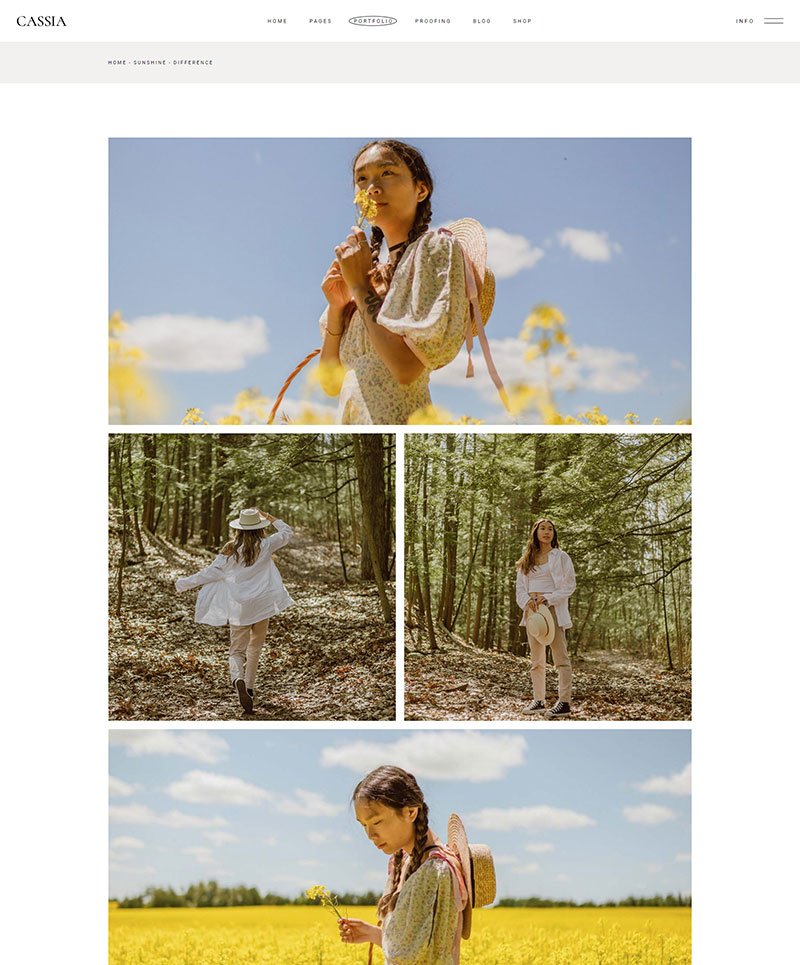Open the Info link
Screen dimensions: 800x965
tap(745, 21)
